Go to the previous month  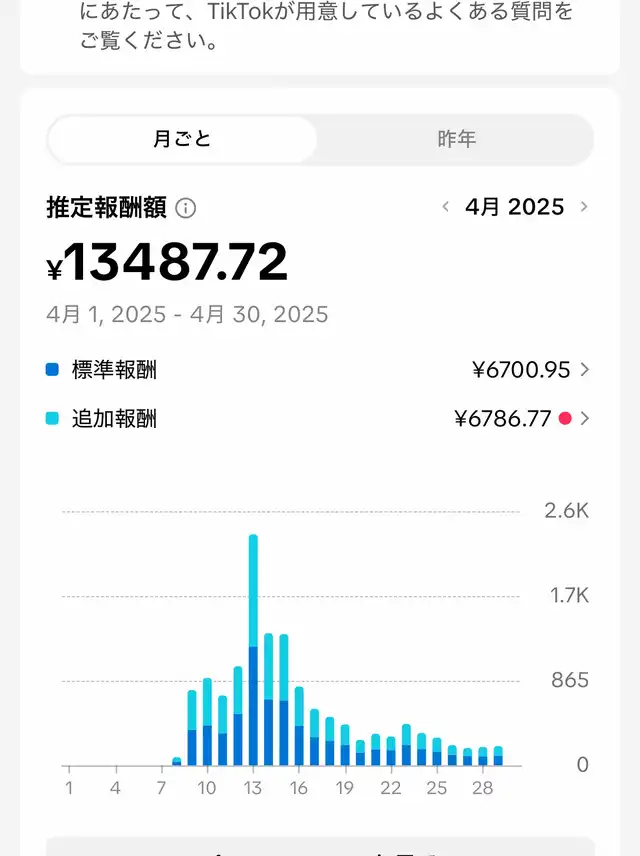(446, 207)
